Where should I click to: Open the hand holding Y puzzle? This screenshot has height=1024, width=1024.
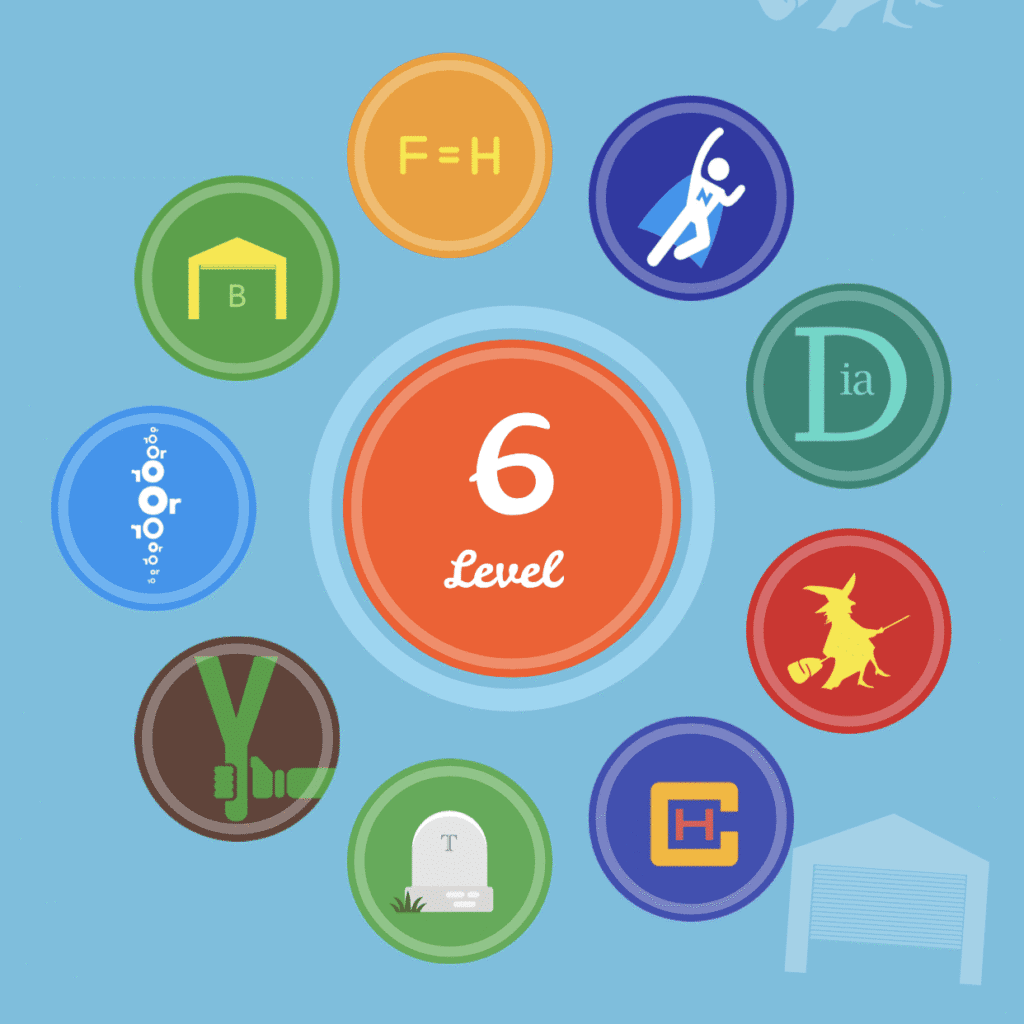(x=237, y=738)
